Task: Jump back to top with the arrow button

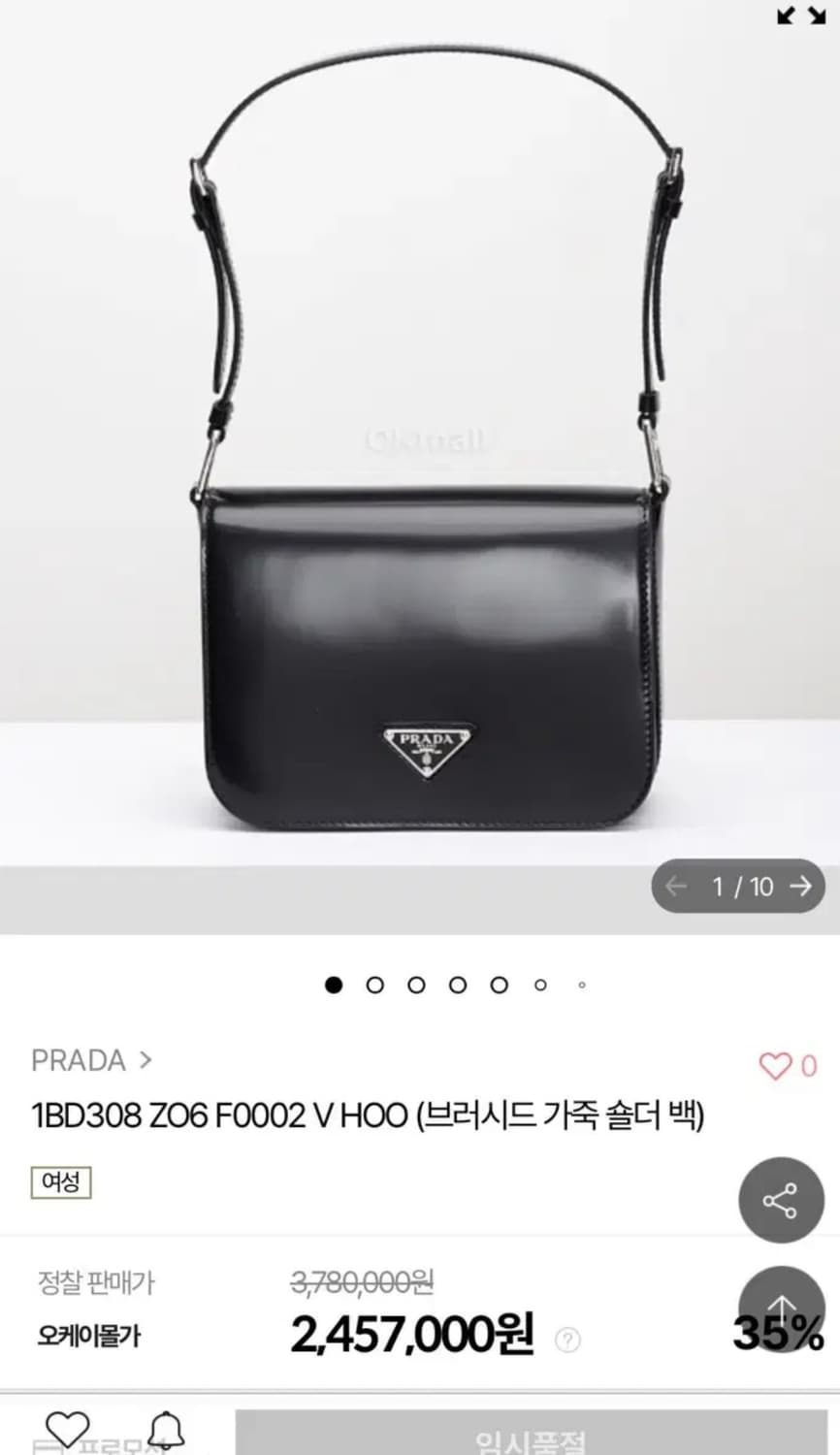Action: [x=781, y=1308]
